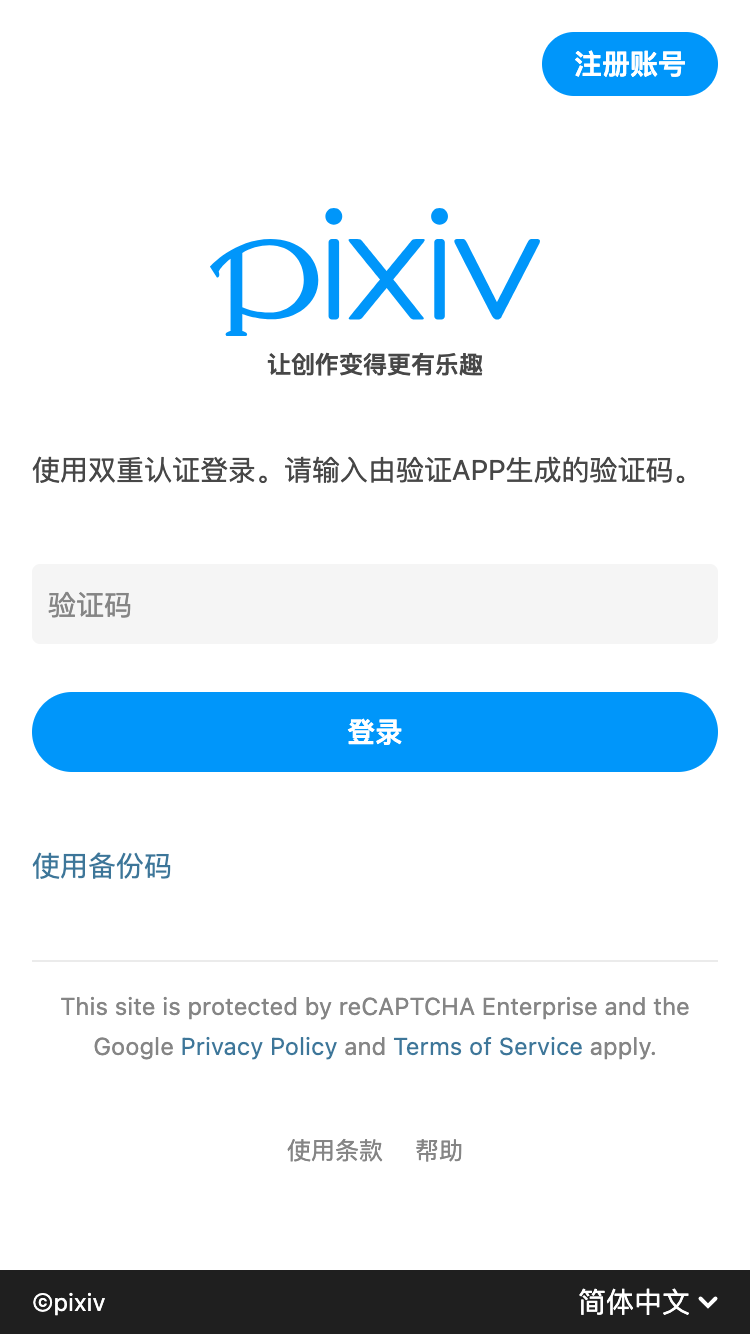Tap the 登录 login button
The height and width of the screenshot is (1334, 750).
(x=374, y=732)
